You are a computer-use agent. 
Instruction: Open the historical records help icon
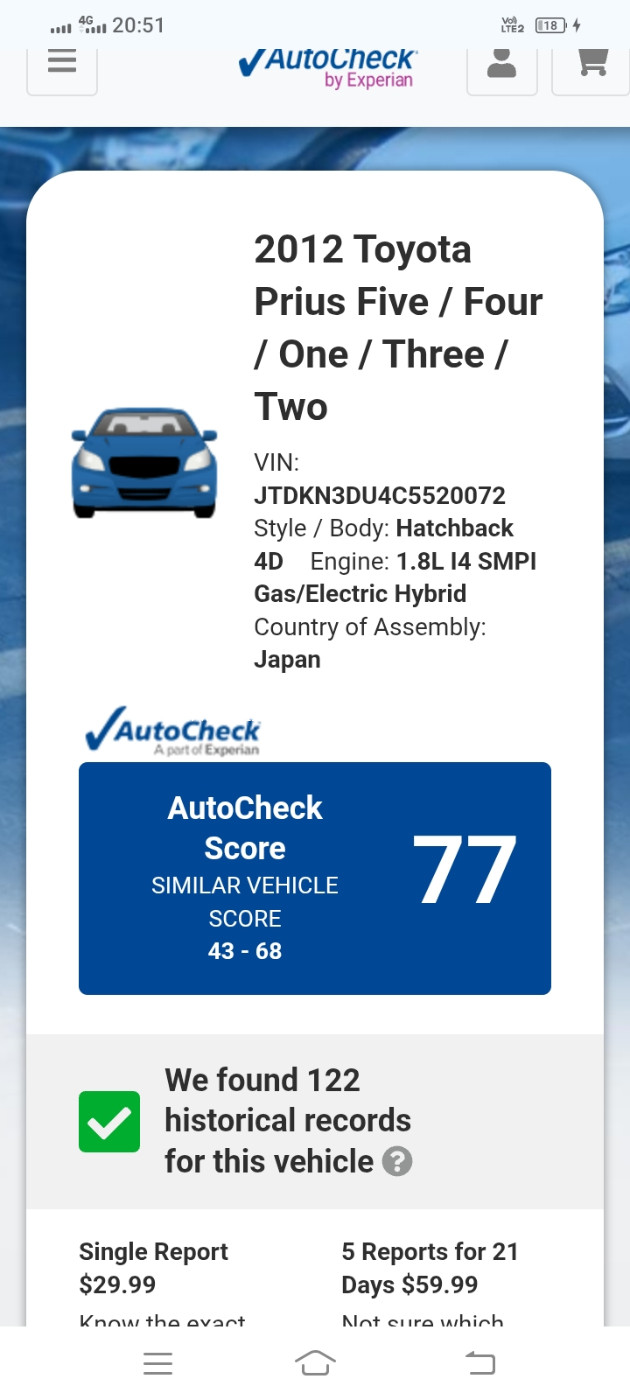coord(398,1162)
